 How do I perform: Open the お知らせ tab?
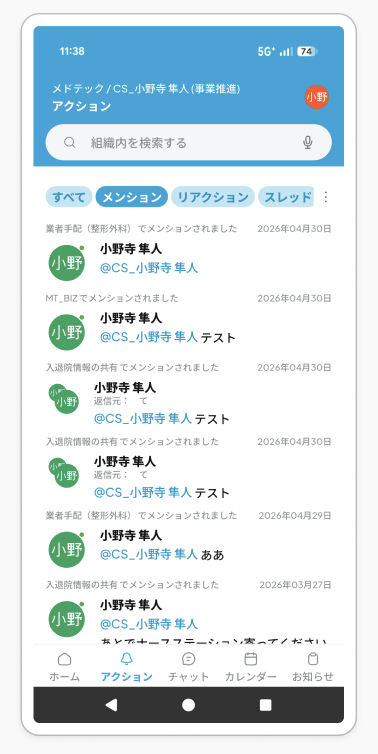313,667
